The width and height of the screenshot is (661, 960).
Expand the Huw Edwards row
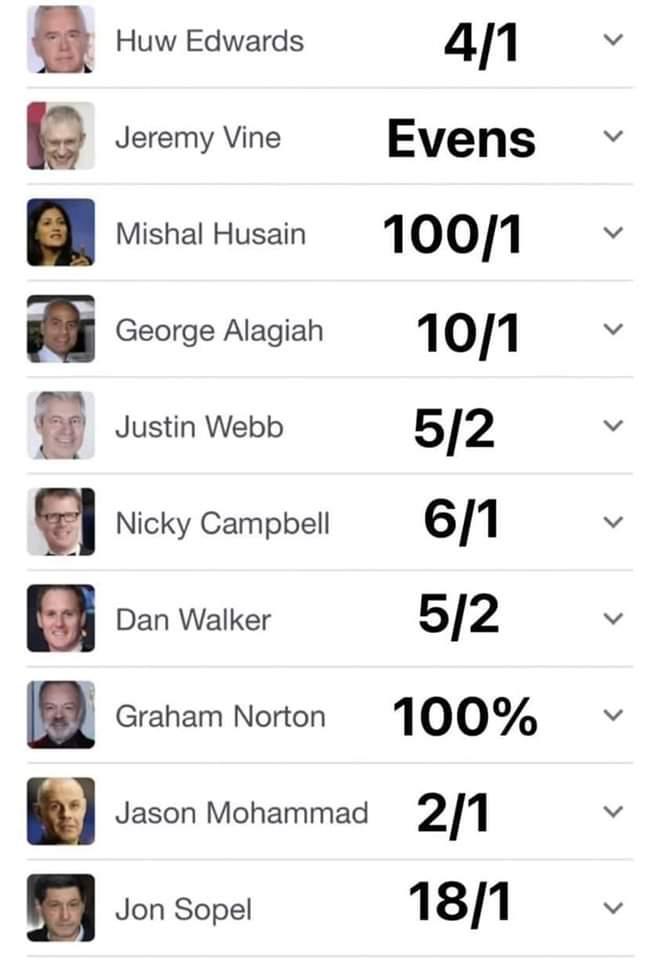click(x=614, y=41)
